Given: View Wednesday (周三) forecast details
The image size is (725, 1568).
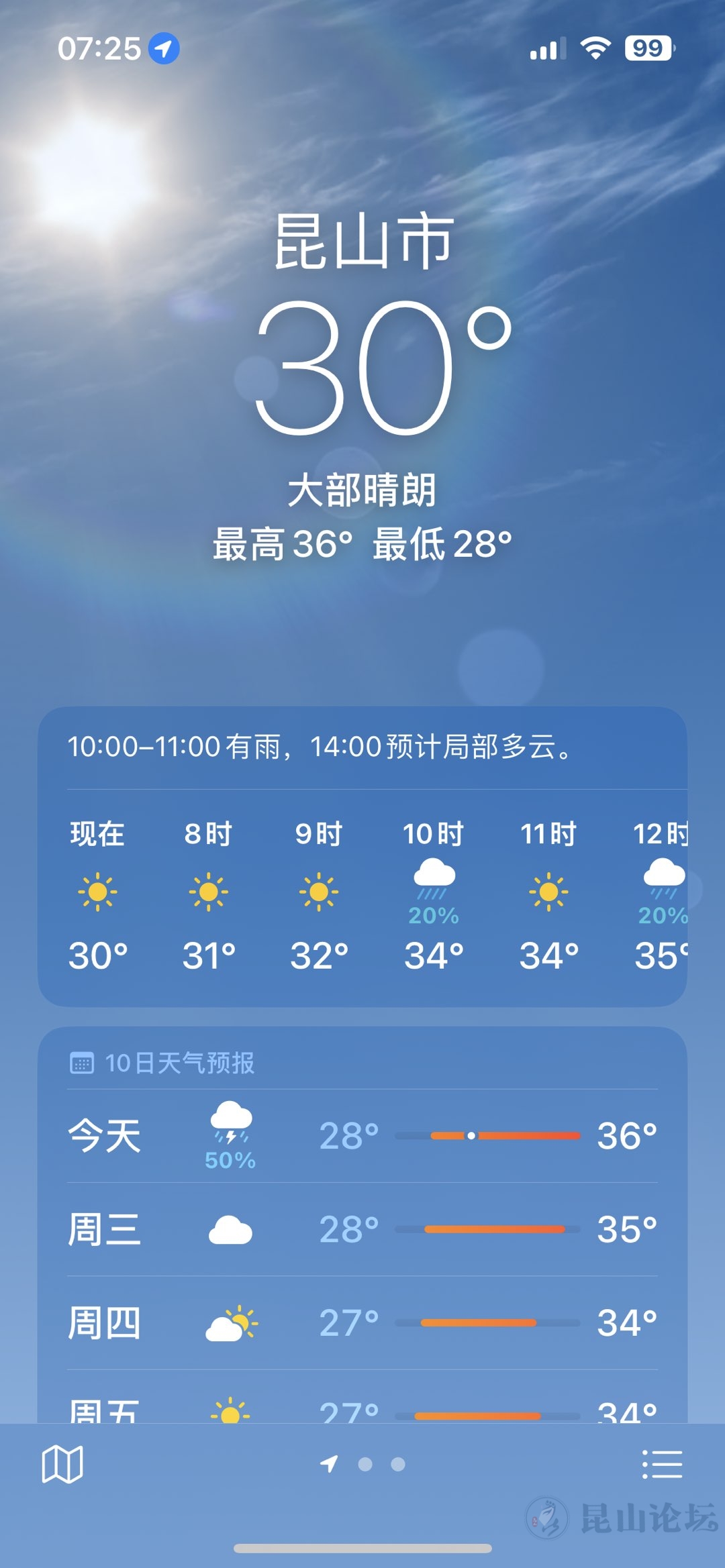Looking at the screenshot, I should [362, 1230].
